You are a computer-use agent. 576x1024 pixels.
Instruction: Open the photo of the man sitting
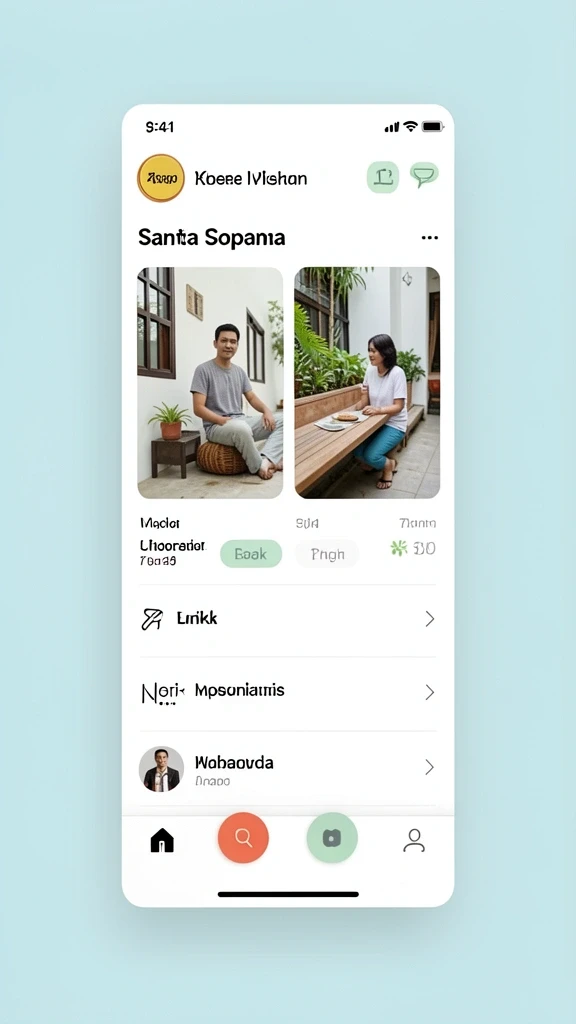tap(210, 383)
